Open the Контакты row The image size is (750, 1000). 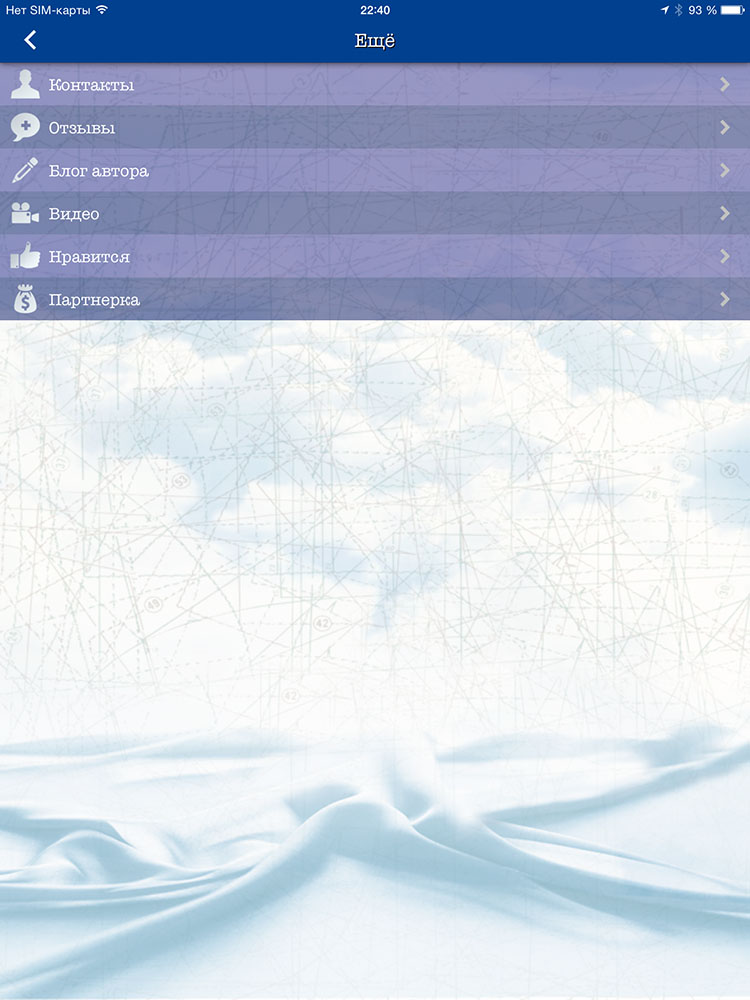(90, 85)
